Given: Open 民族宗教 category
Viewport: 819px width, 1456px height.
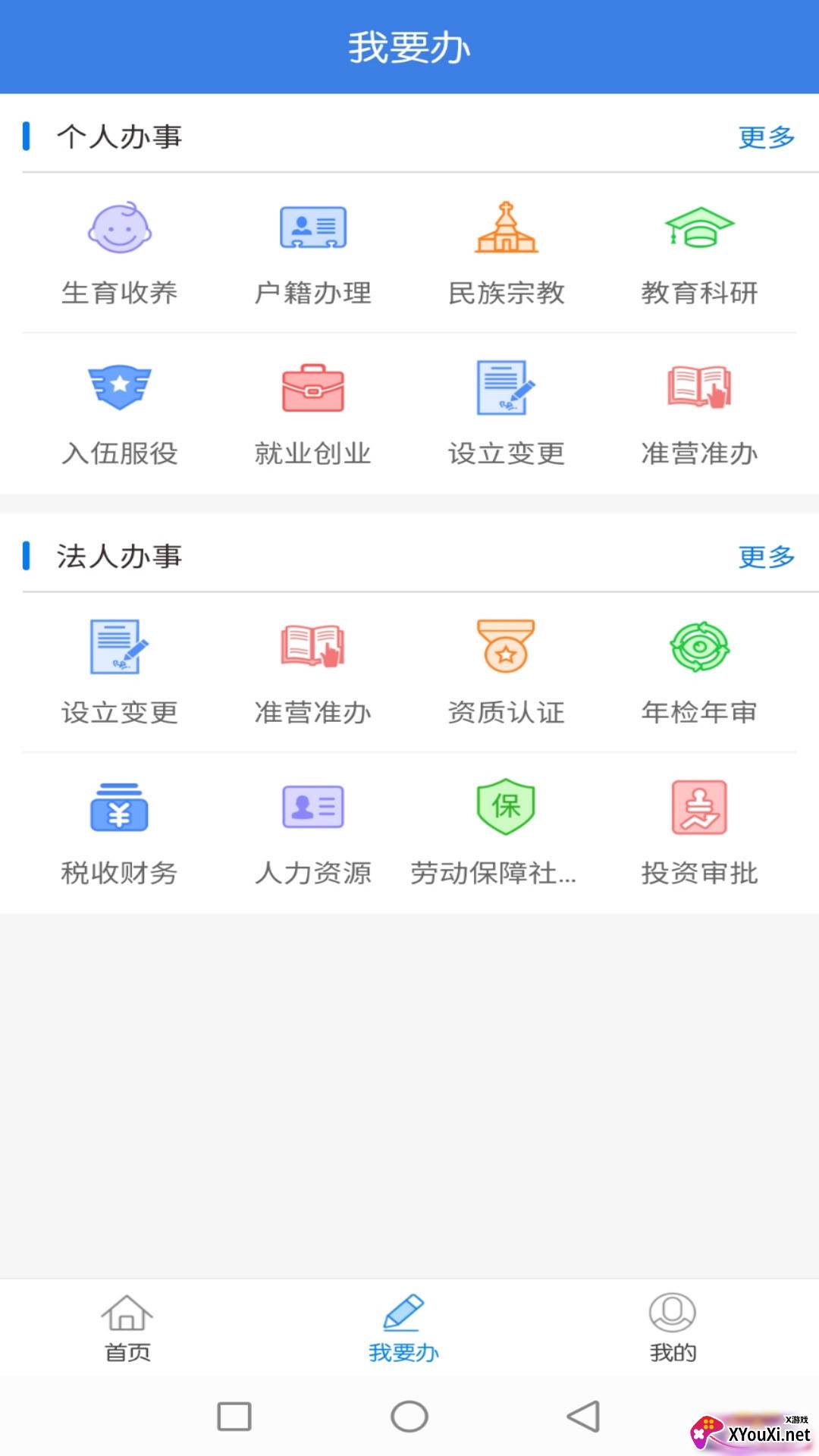Looking at the screenshot, I should tap(507, 253).
